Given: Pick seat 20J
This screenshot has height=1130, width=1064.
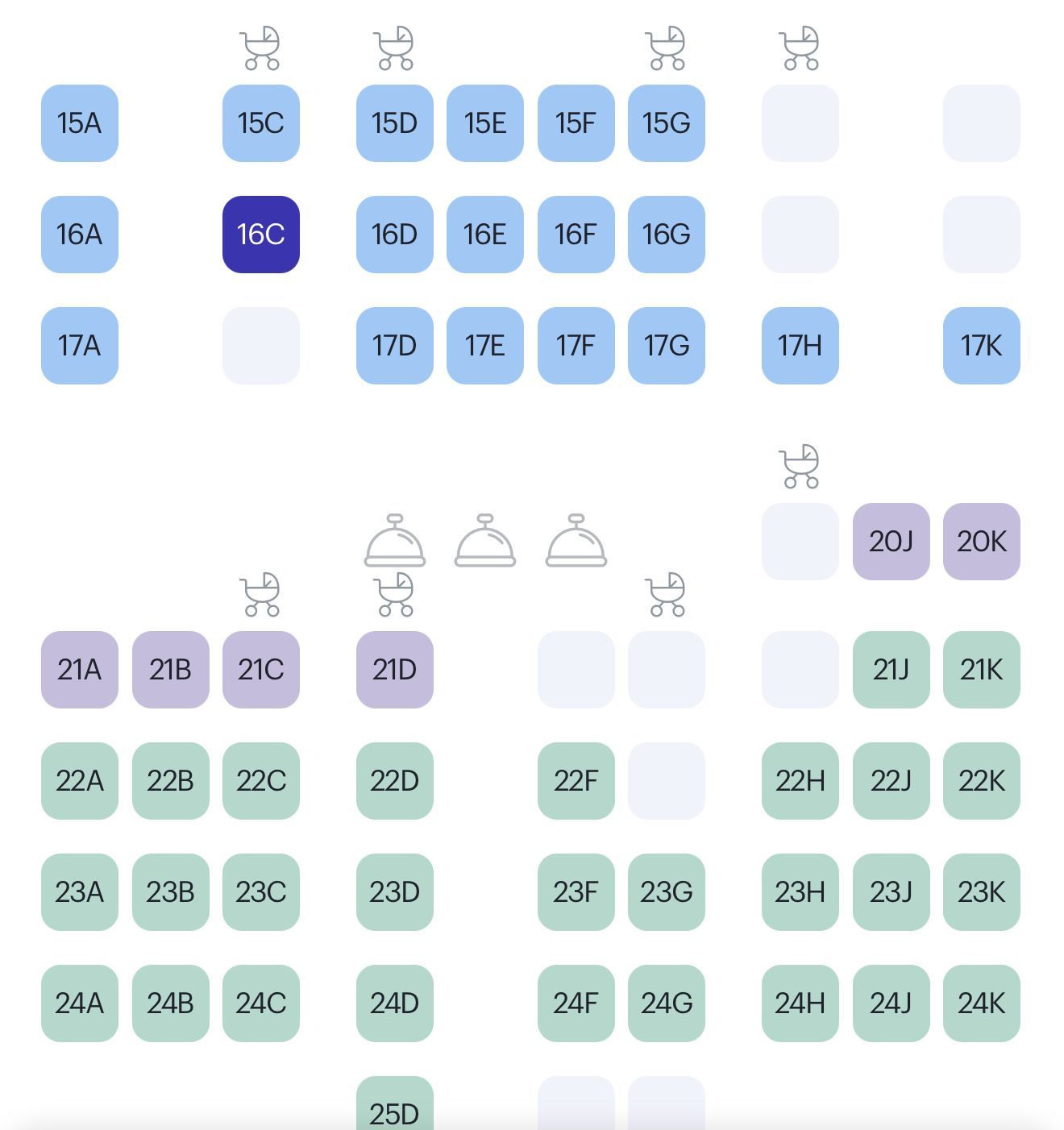Looking at the screenshot, I should (891, 542).
